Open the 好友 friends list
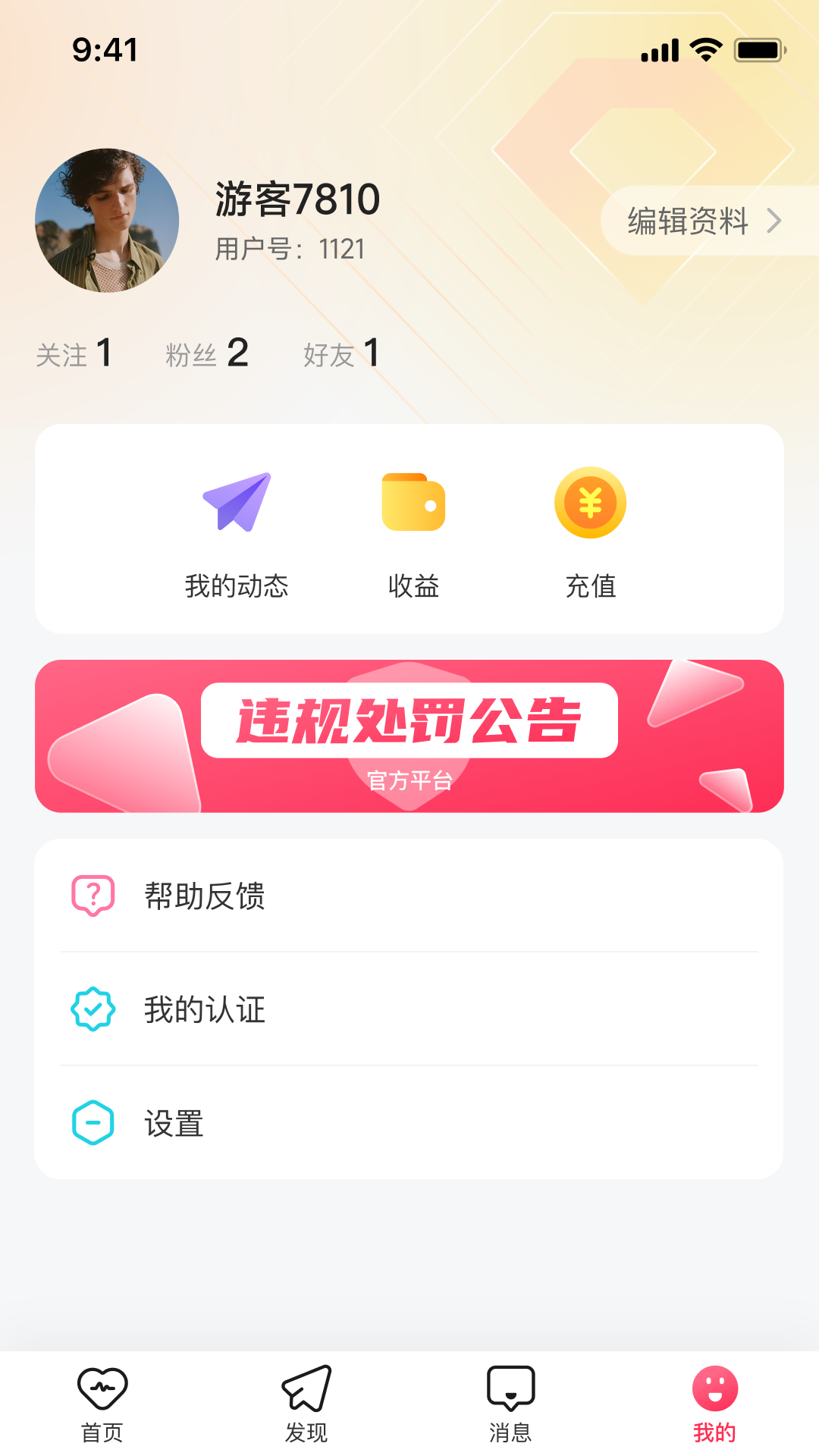 pyautogui.click(x=341, y=353)
